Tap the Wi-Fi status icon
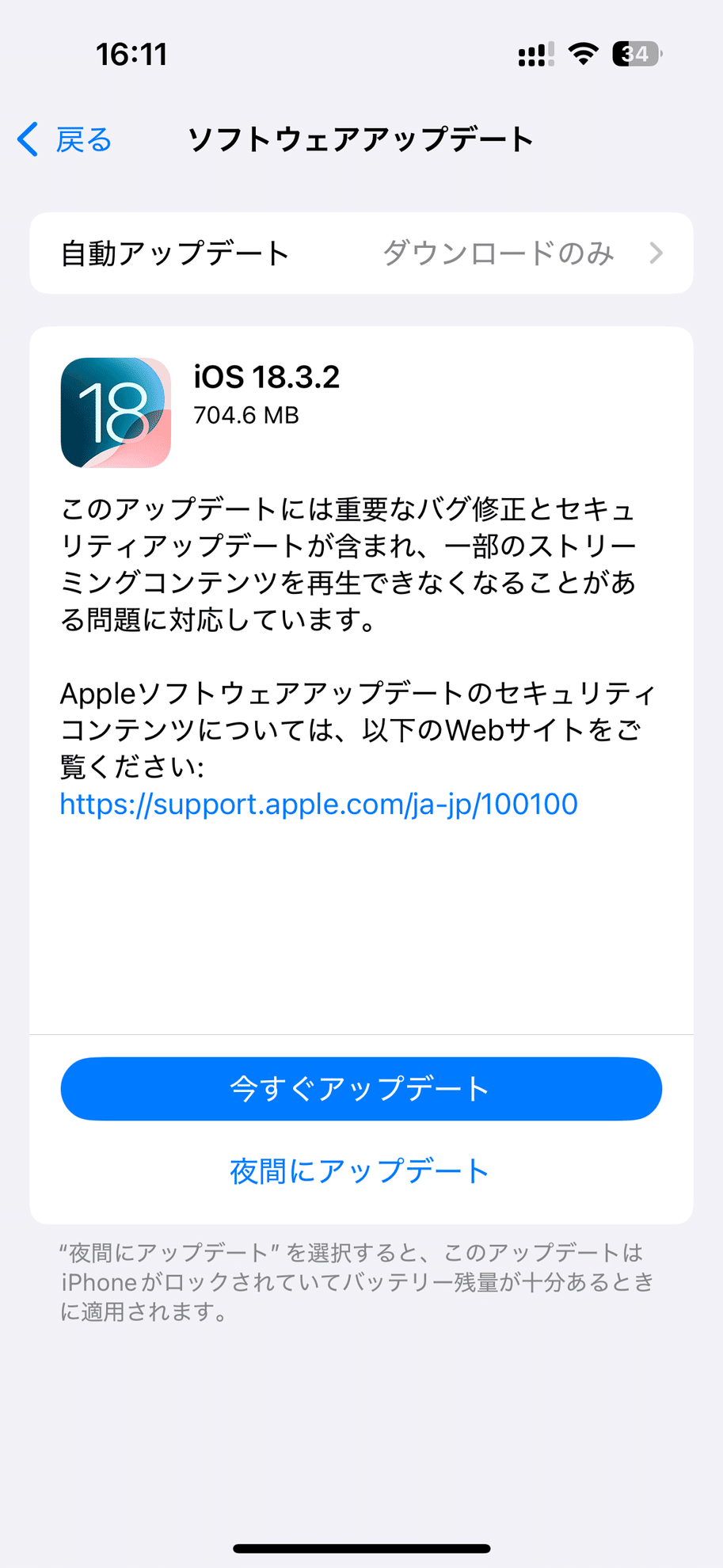 pos(583,53)
